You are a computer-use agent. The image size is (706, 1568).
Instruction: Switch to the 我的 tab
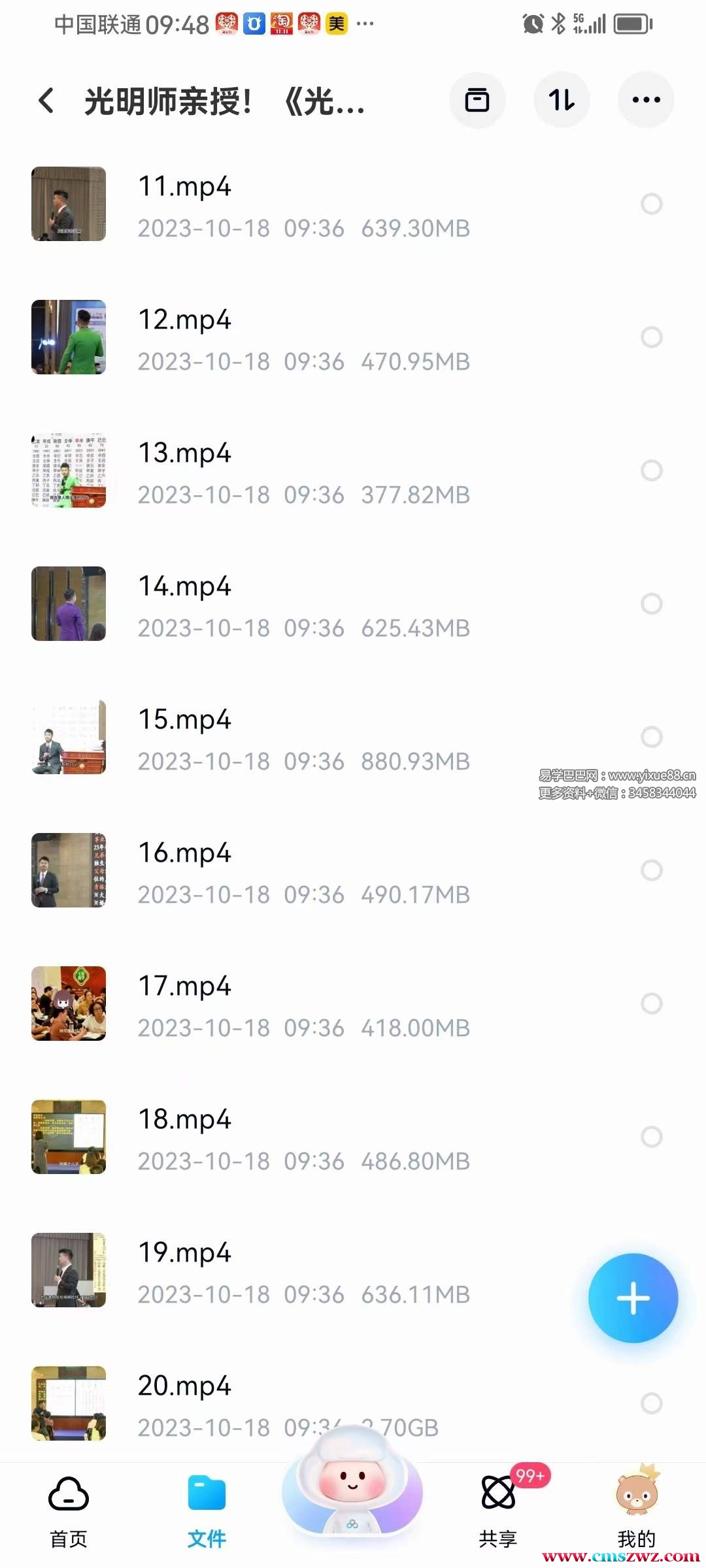(x=636, y=1511)
